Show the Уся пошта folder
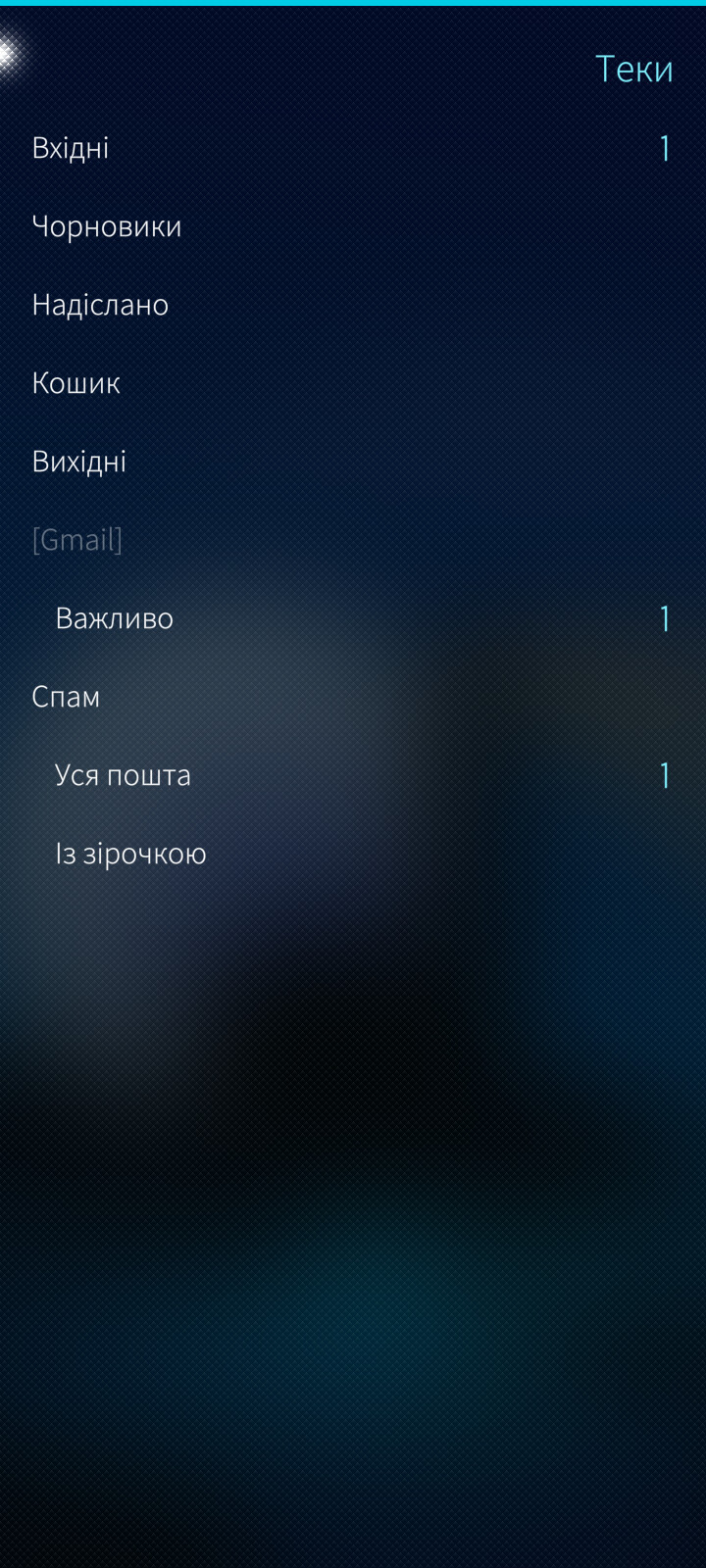The height and width of the screenshot is (1568, 706). [353, 775]
